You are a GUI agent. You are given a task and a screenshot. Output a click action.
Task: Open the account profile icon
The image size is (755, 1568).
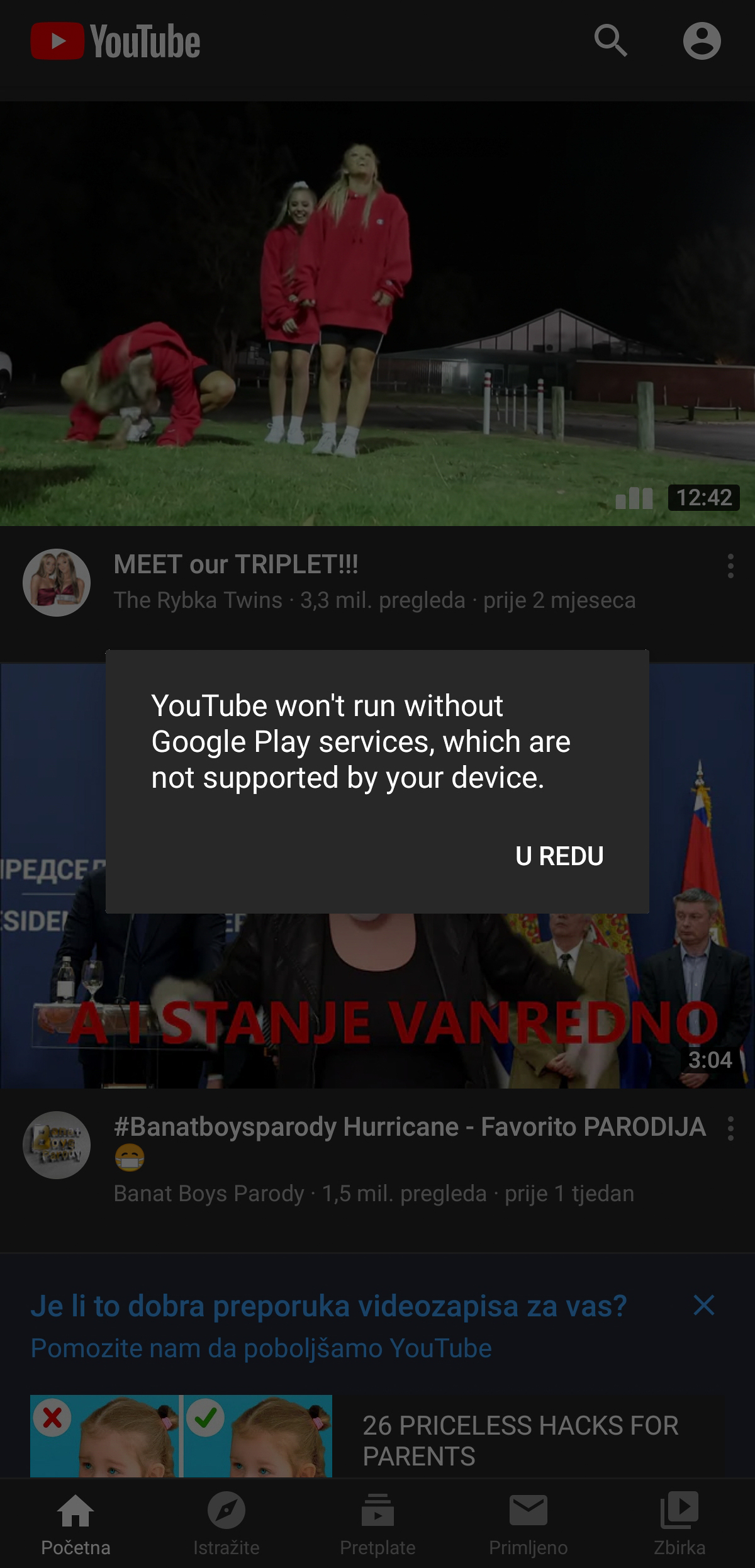(702, 42)
